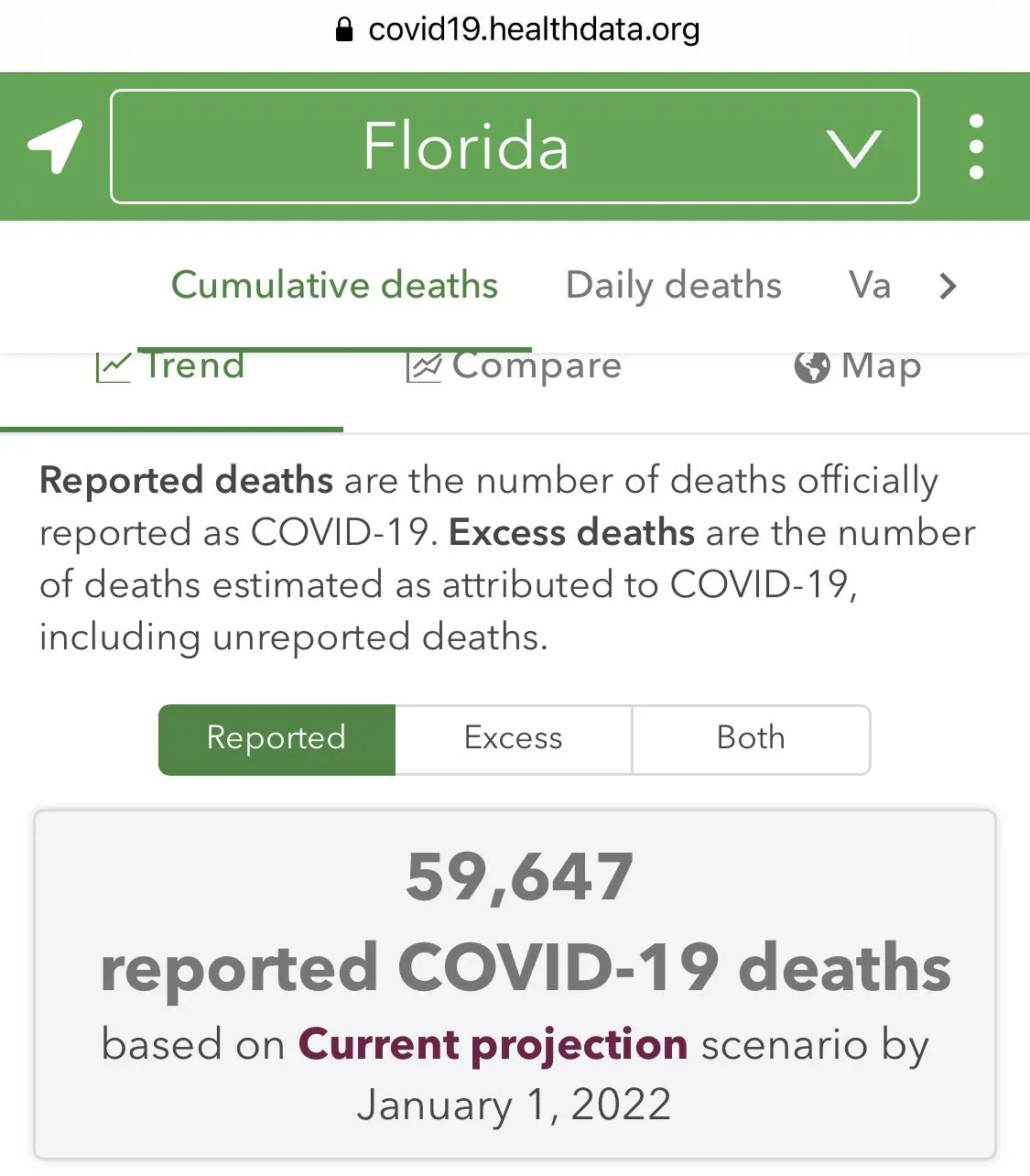Tap the covid19.healthdata.org address bar
Viewport: 1030px width, 1176px height.
coord(517,30)
